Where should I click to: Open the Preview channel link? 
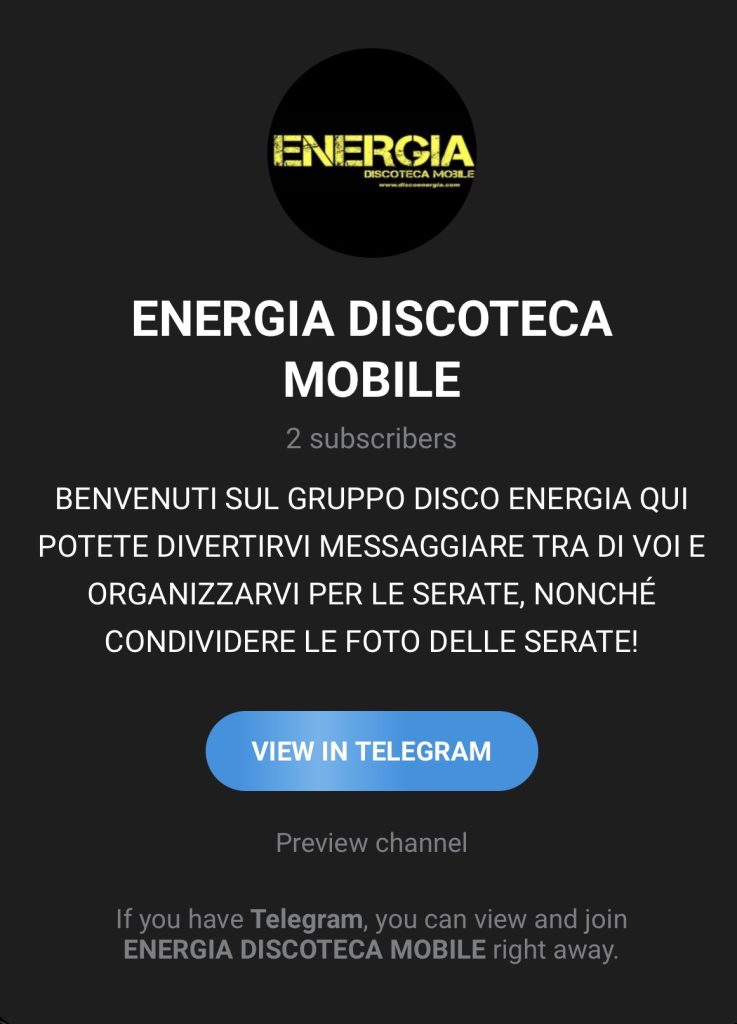pyautogui.click(x=371, y=843)
